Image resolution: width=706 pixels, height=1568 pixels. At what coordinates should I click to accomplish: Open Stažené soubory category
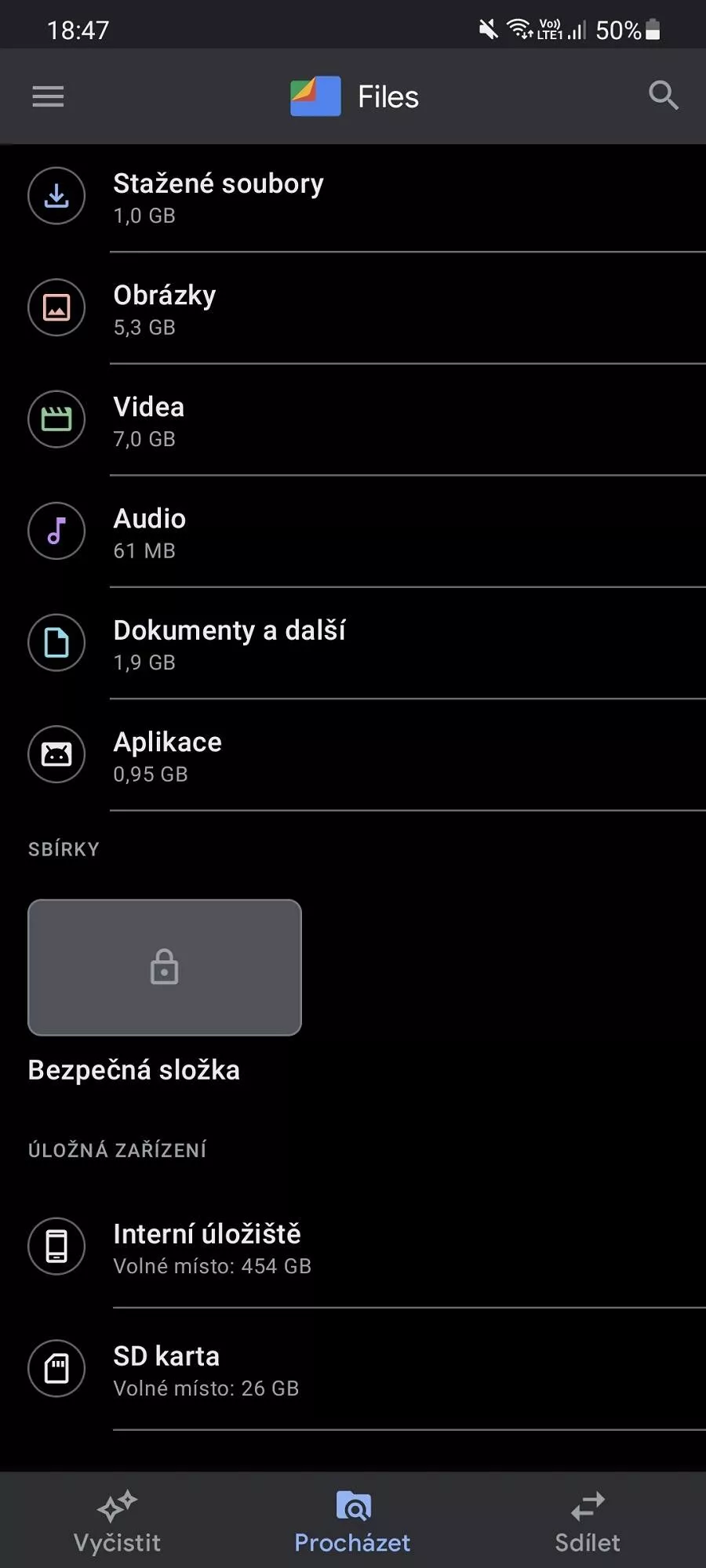(353, 197)
